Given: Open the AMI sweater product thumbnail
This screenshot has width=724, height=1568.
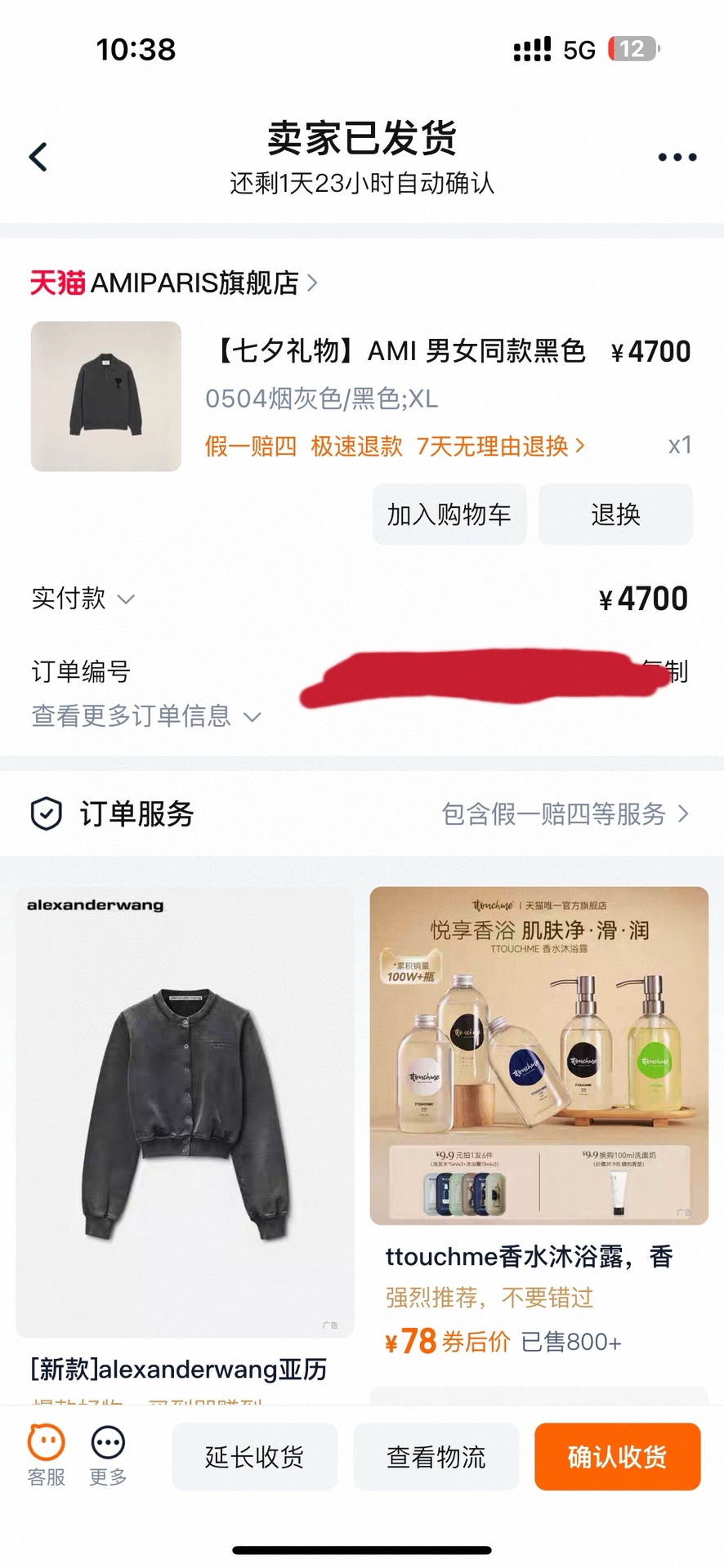Looking at the screenshot, I should (x=106, y=396).
